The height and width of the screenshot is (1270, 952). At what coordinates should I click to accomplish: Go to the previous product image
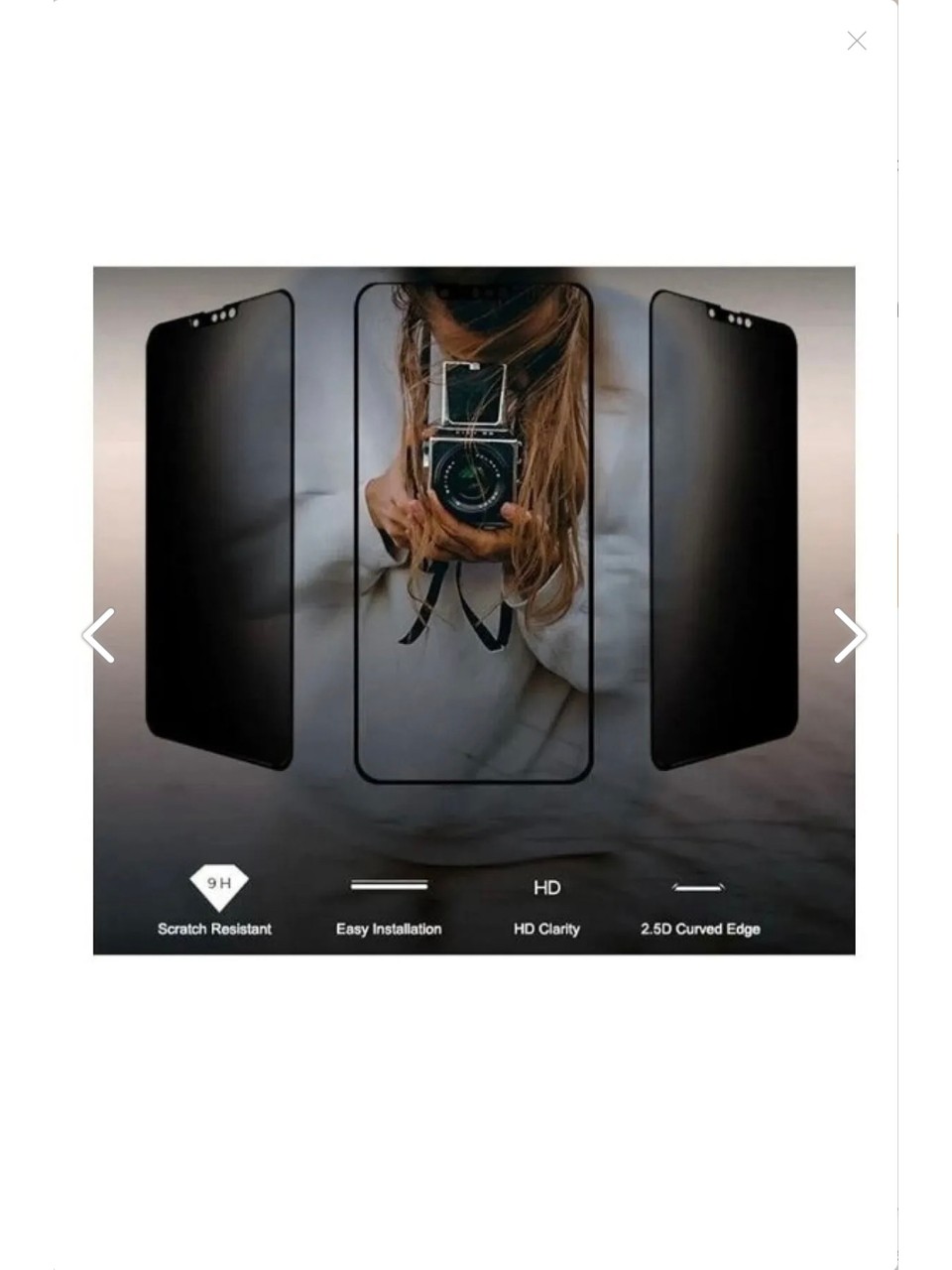pos(99,635)
